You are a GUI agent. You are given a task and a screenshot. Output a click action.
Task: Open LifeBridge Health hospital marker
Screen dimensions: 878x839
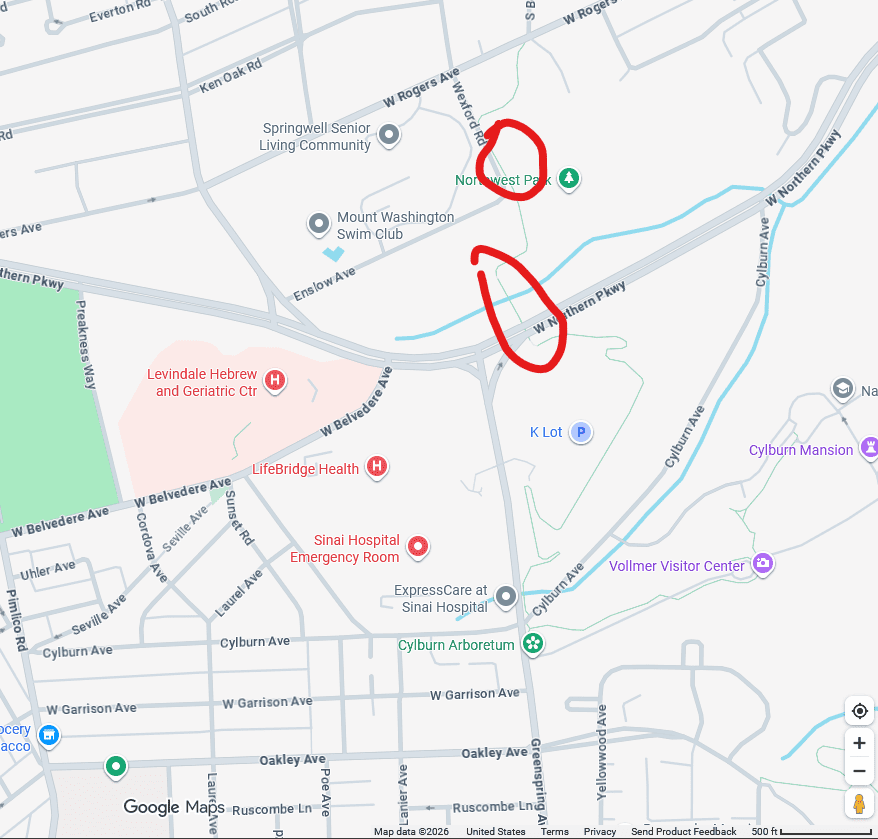click(x=377, y=467)
